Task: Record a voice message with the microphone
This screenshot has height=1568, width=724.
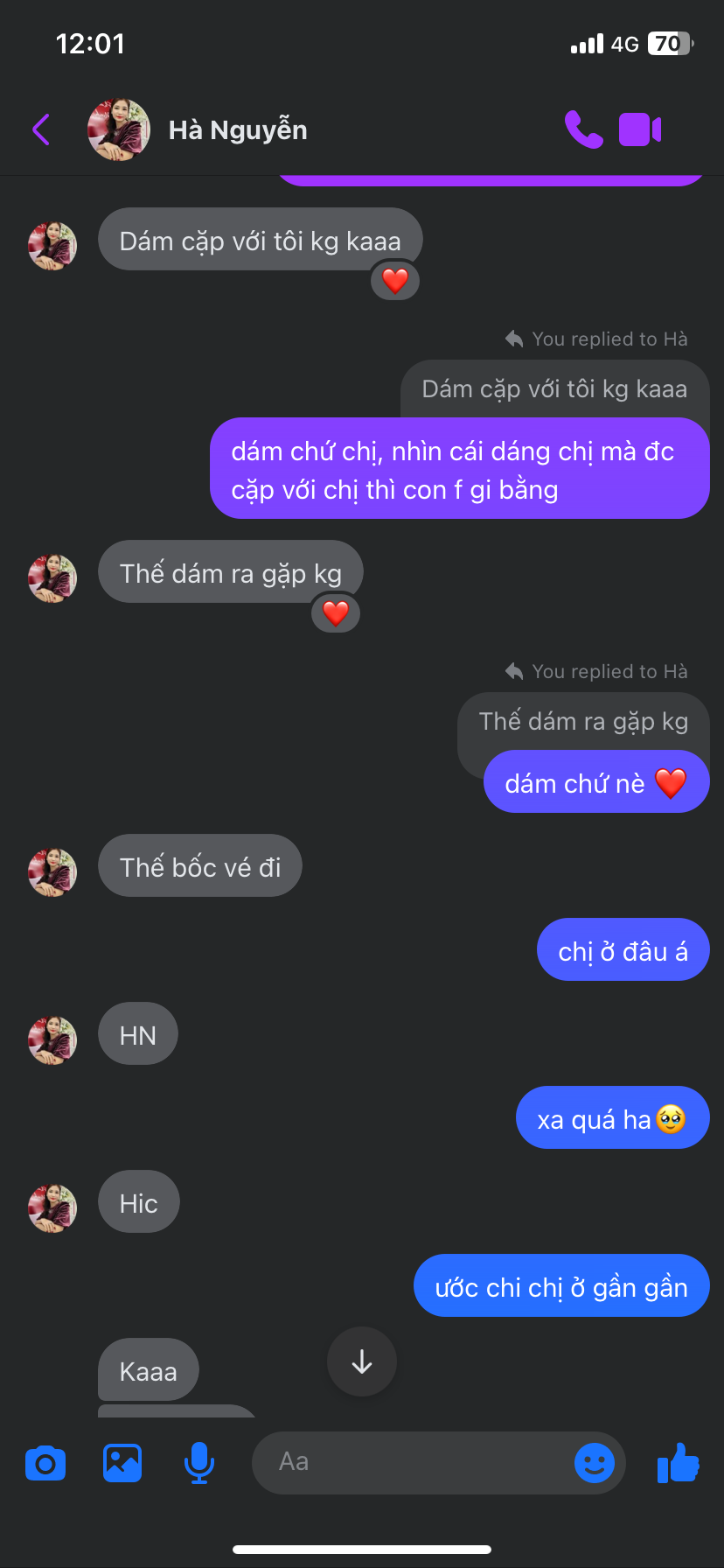Action: (x=199, y=1463)
